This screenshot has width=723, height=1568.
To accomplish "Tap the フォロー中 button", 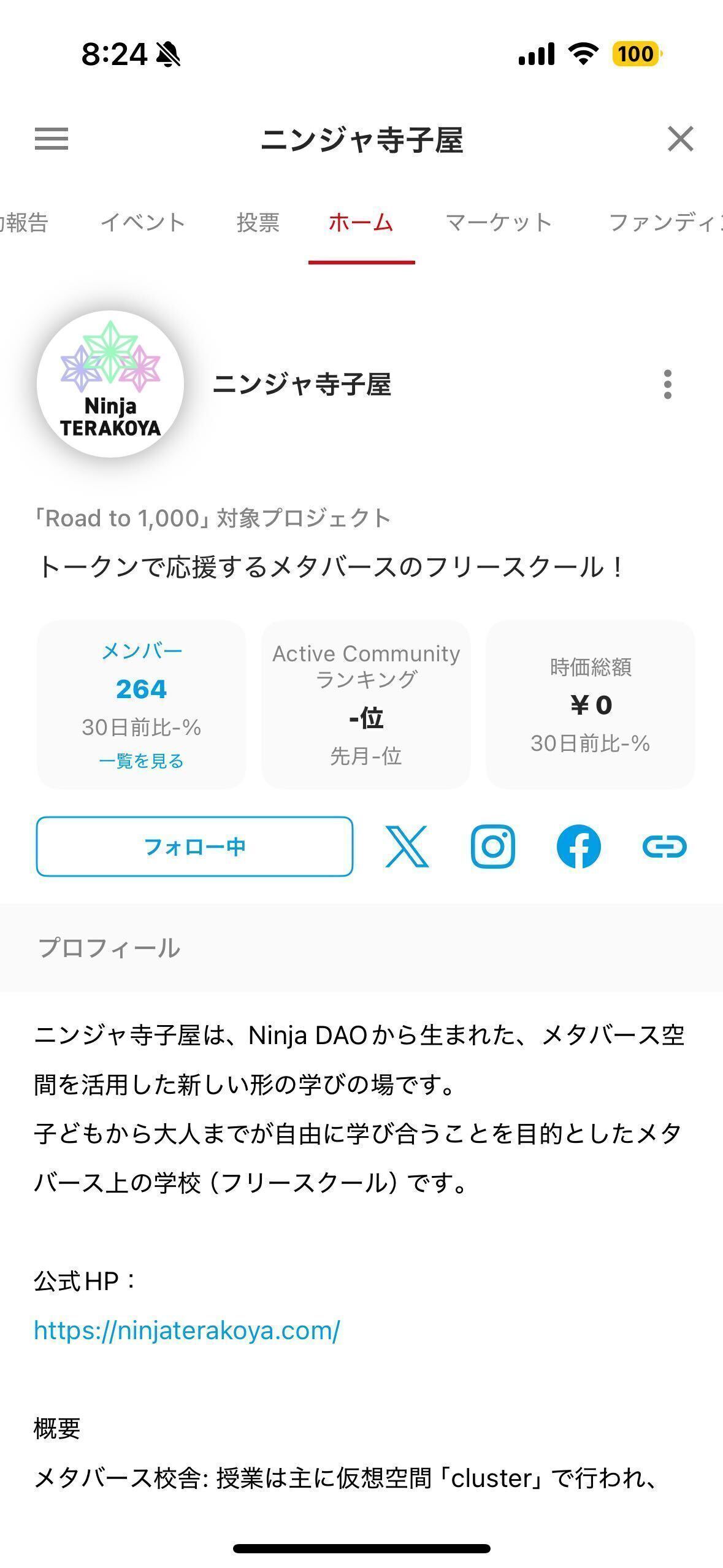I will (194, 847).
